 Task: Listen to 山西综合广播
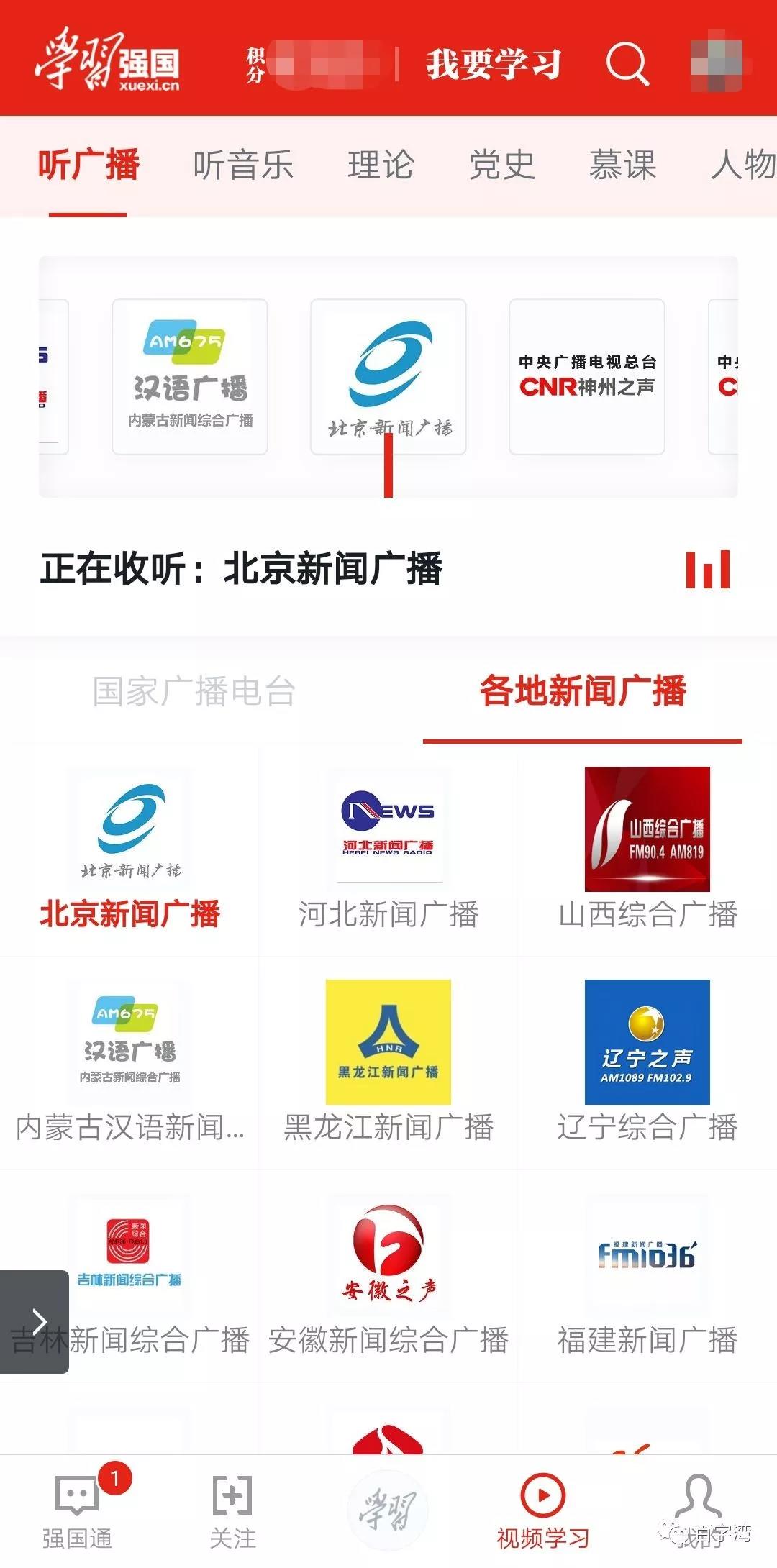[x=647, y=849]
